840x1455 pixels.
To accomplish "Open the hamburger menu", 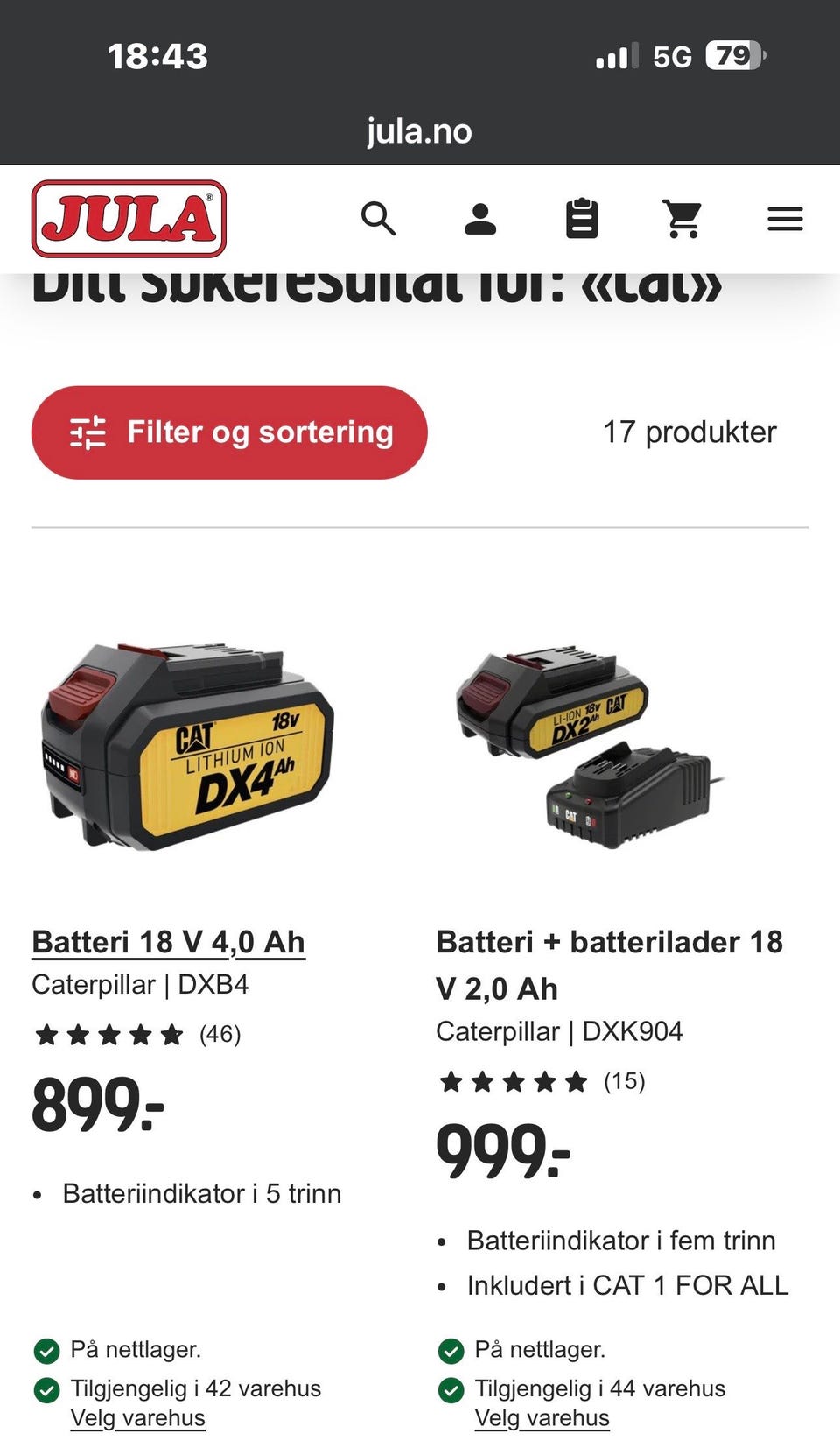I will (785, 219).
